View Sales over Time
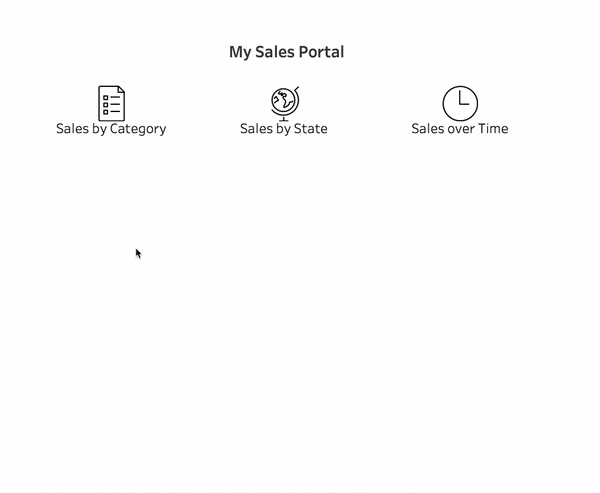The width and height of the screenshot is (600, 493). [x=460, y=104]
